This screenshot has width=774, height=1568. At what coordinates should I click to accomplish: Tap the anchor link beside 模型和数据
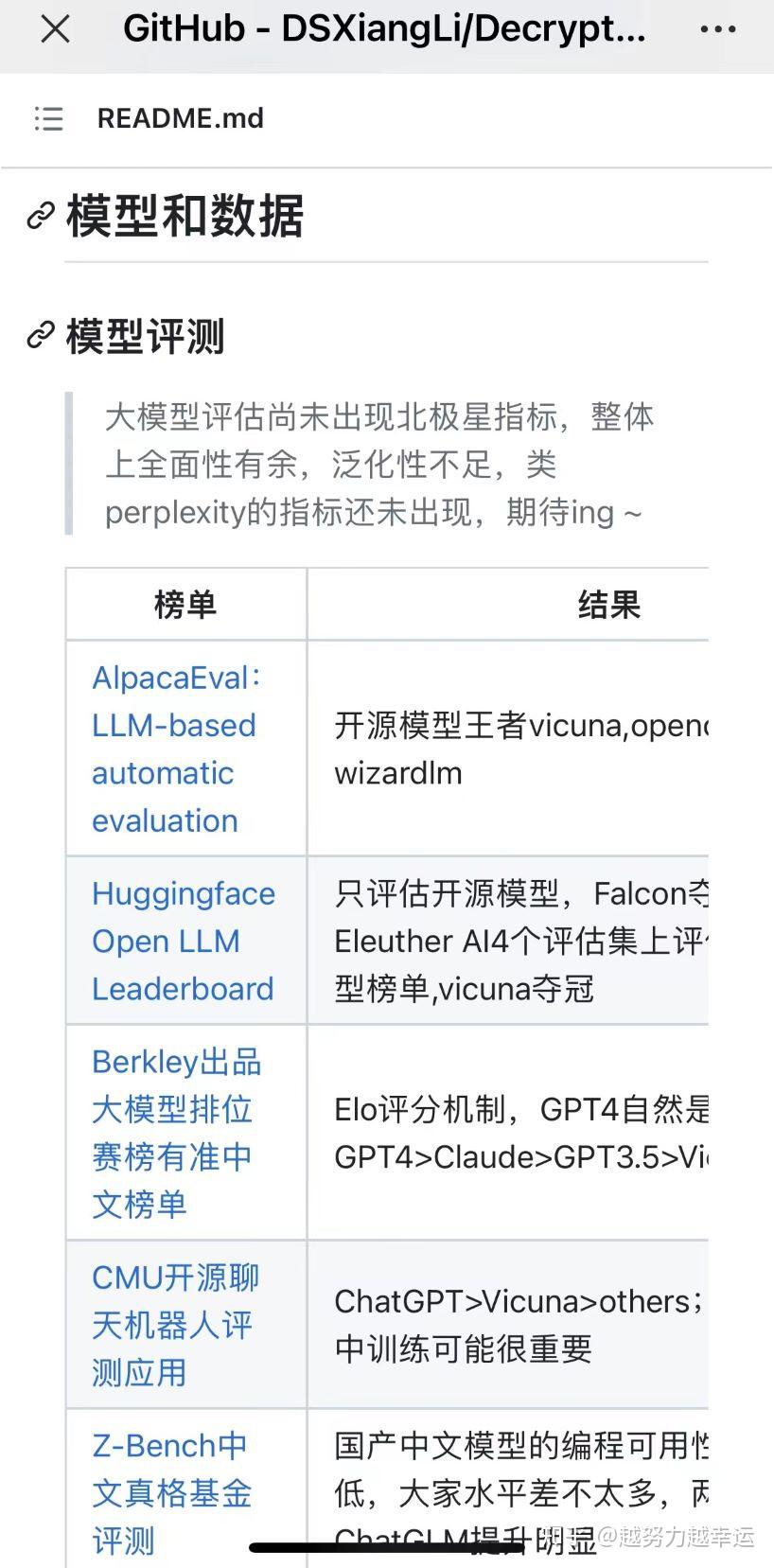point(41,216)
